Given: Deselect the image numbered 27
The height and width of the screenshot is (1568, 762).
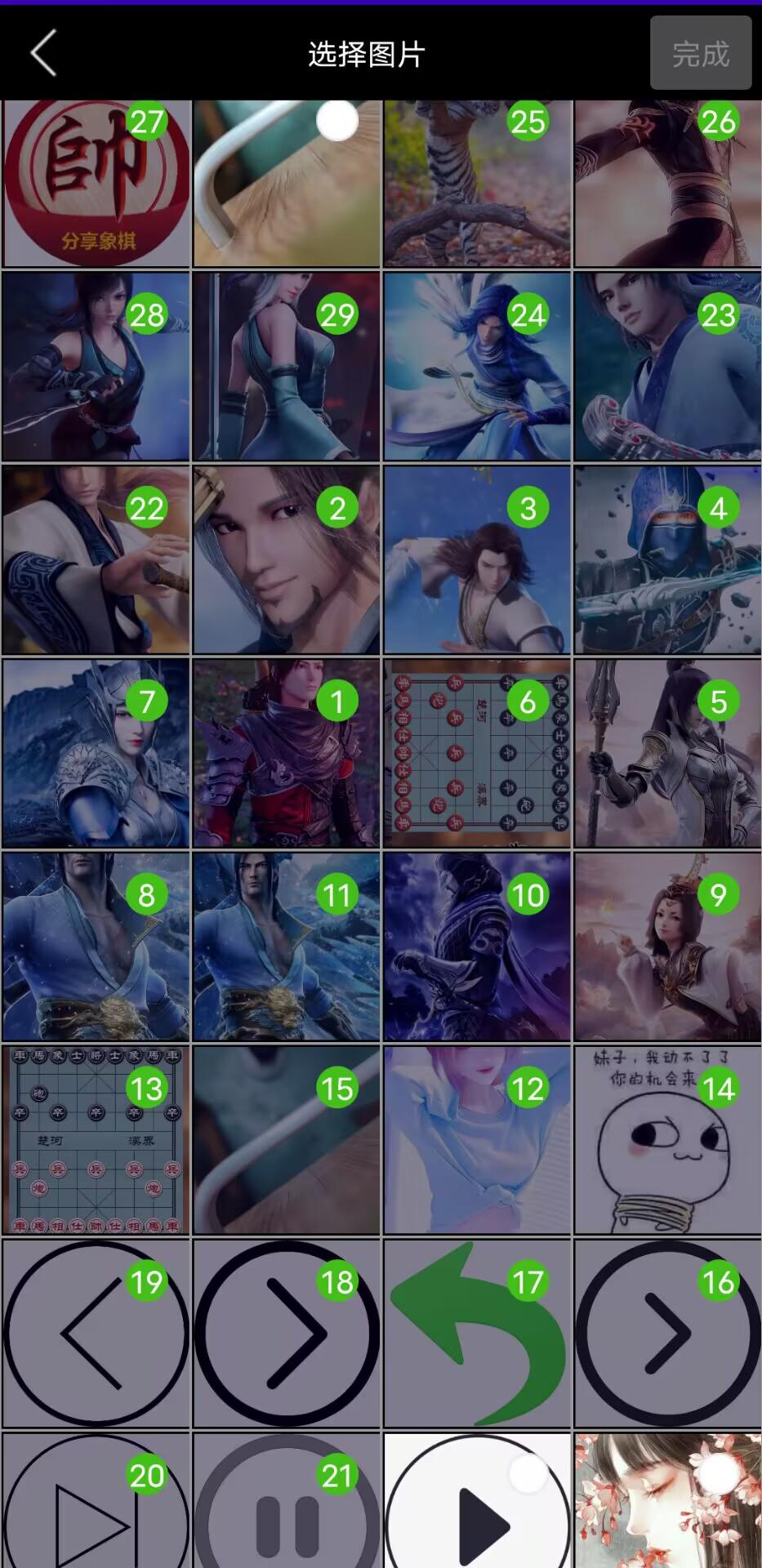Looking at the screenshot, I should 147,122.
